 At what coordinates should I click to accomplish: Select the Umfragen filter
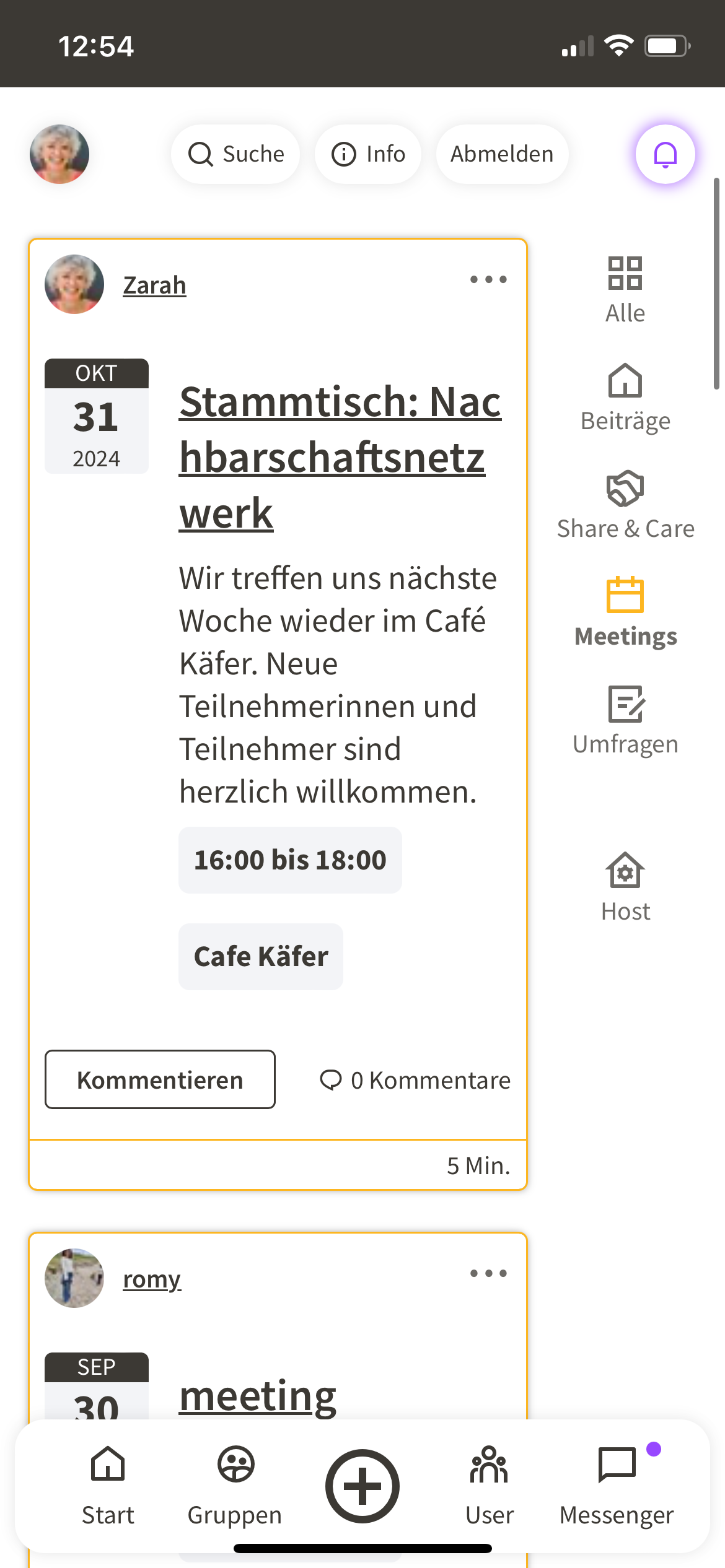point(625,721)
